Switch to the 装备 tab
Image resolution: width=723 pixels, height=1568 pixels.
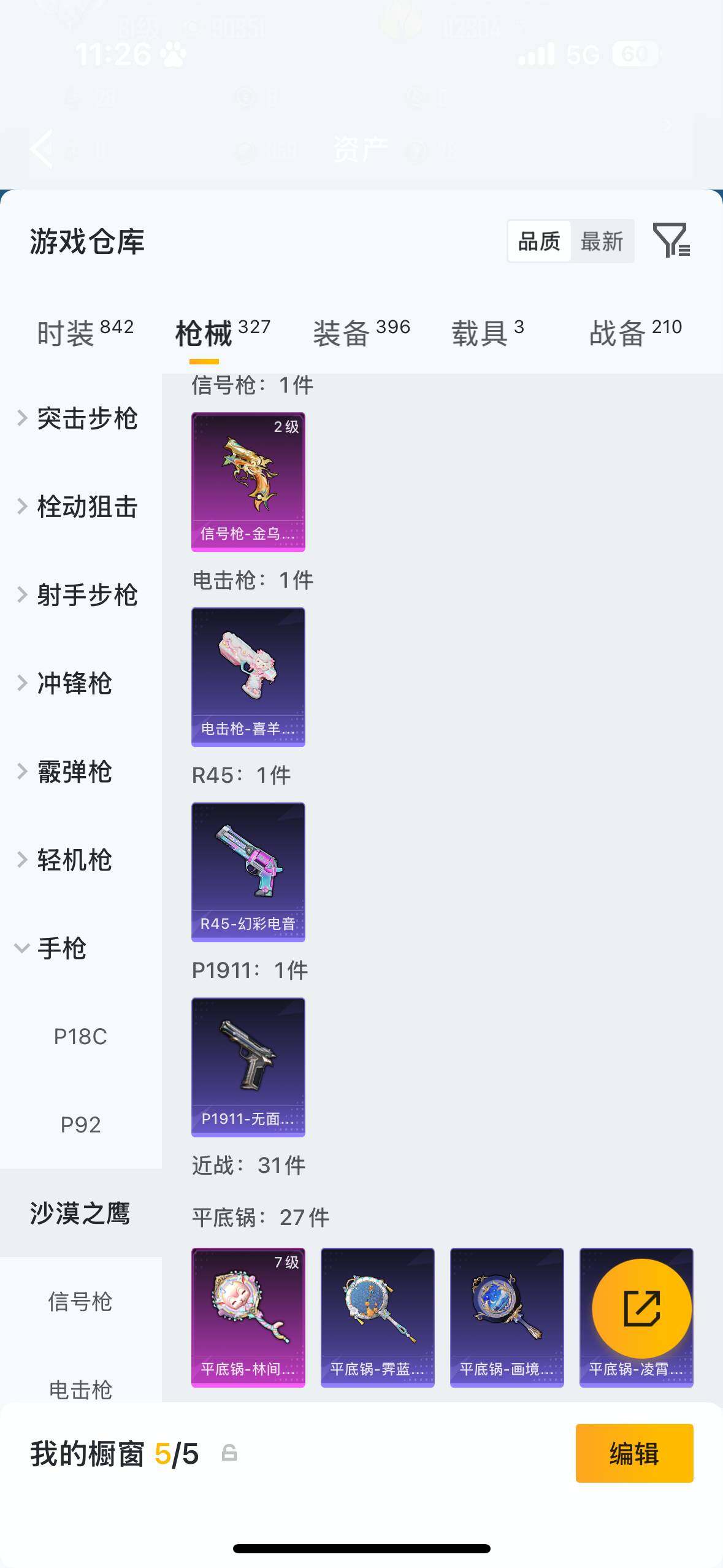point(345,329)
